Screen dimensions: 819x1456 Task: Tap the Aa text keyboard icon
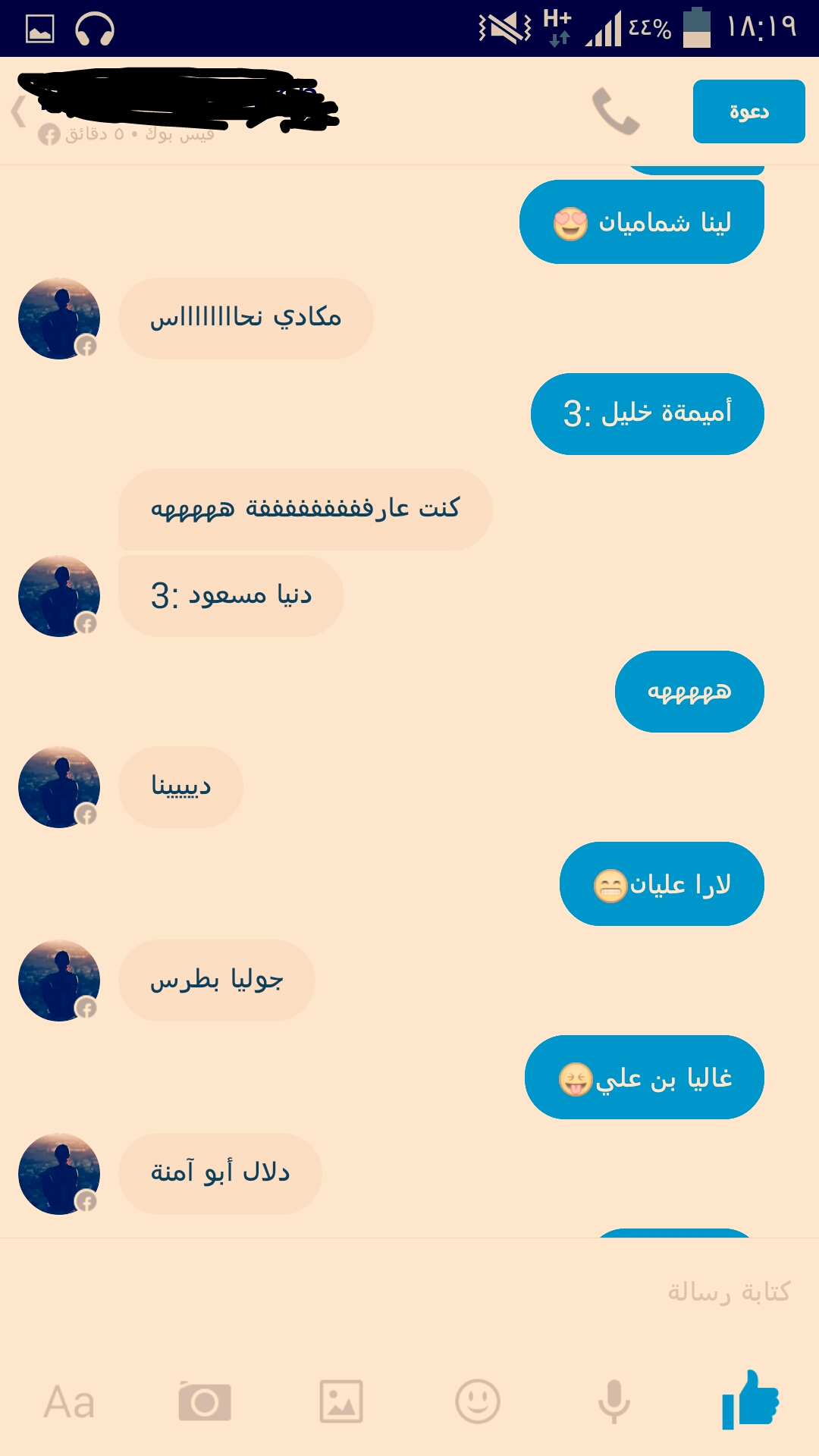[69, 1402]
